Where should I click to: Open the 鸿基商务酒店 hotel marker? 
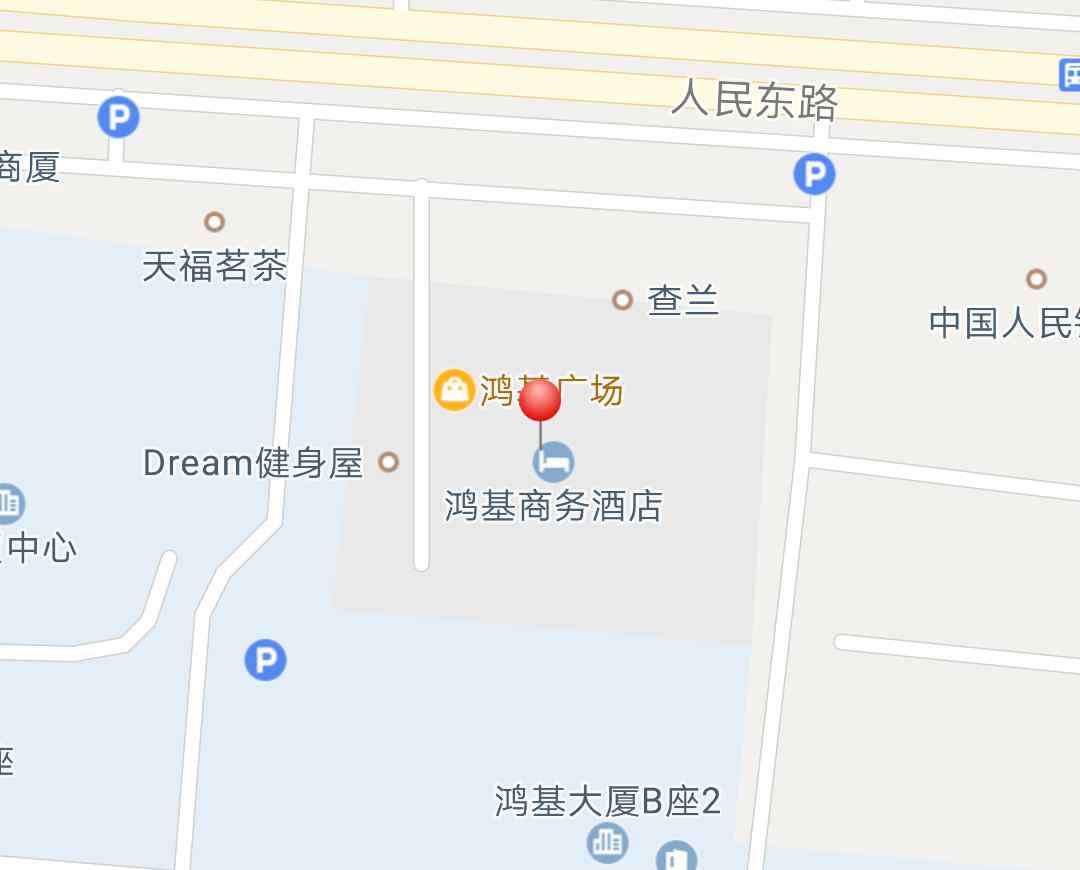(x=553, y=462)
